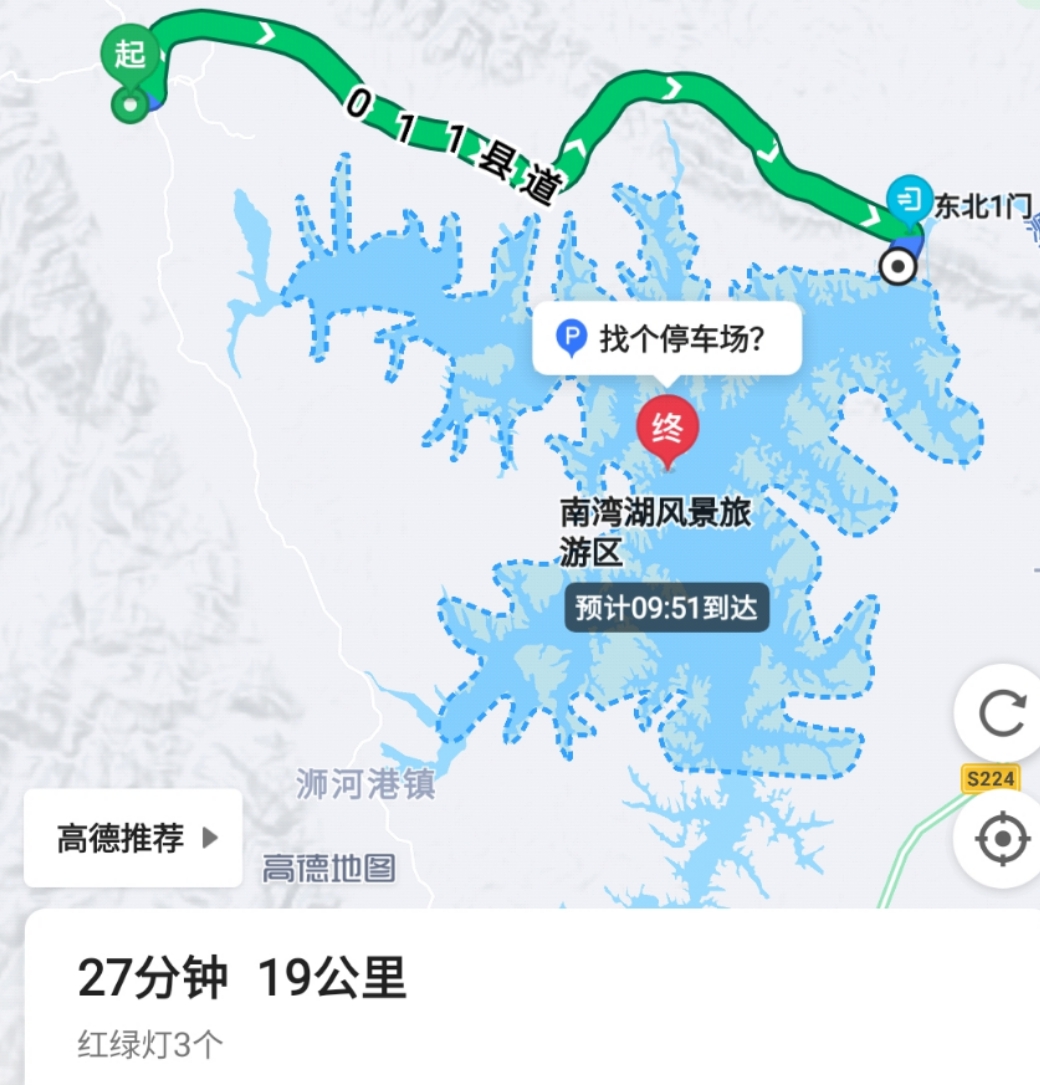Tap the 找个停车场 parking suggestion bubble

click(x=666, y=340)
